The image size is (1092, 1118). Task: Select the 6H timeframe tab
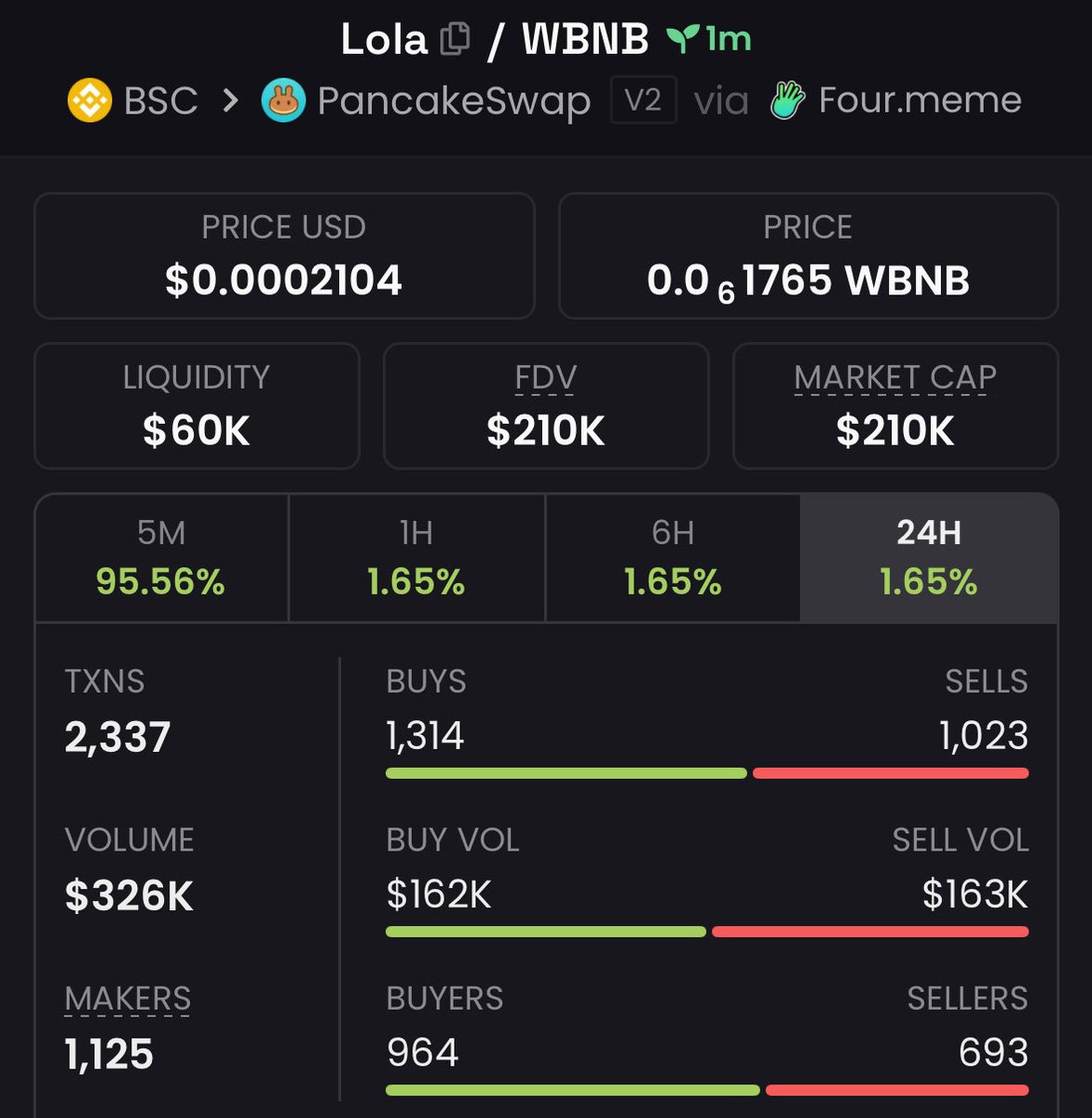pyautogui.click(x=673, y=557)
